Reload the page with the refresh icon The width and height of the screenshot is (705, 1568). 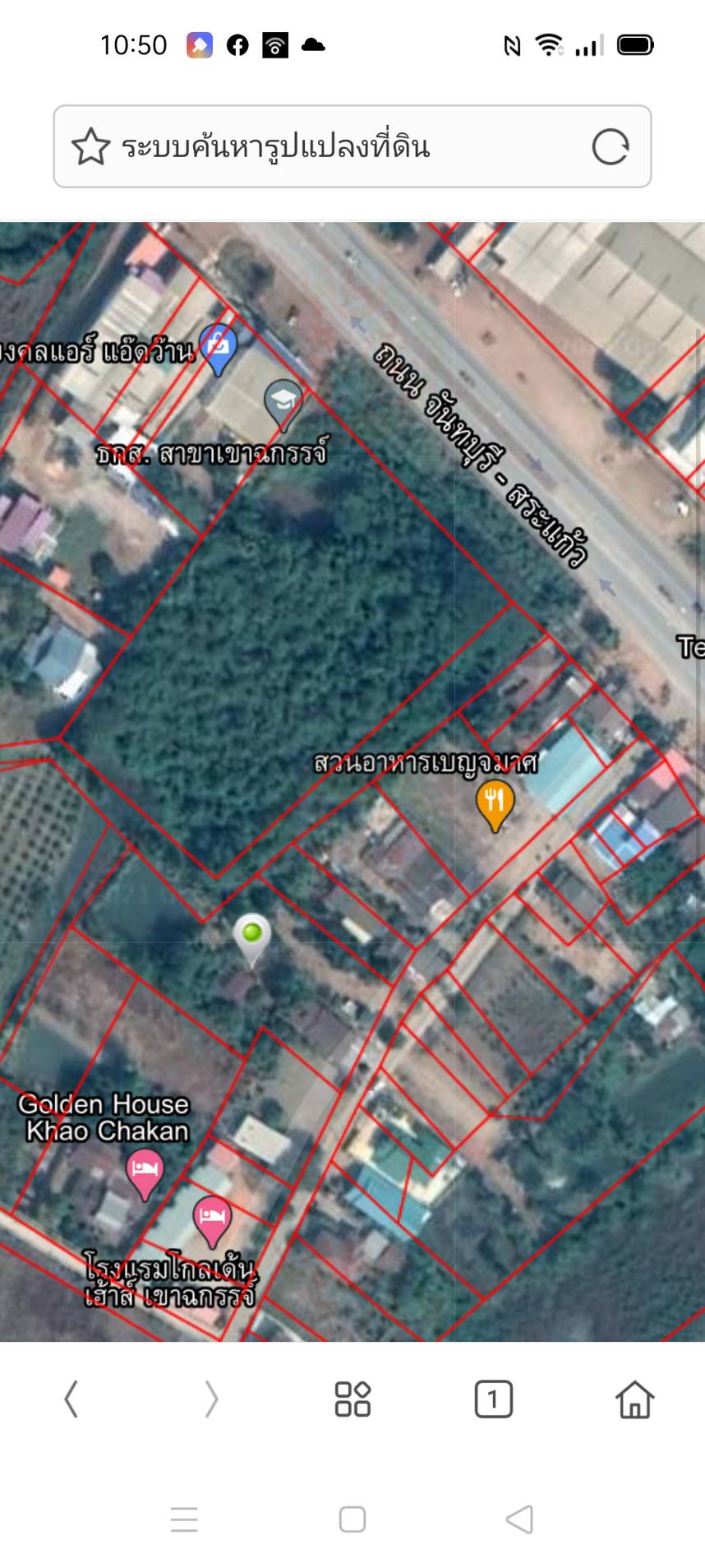(x=610, y=147)
